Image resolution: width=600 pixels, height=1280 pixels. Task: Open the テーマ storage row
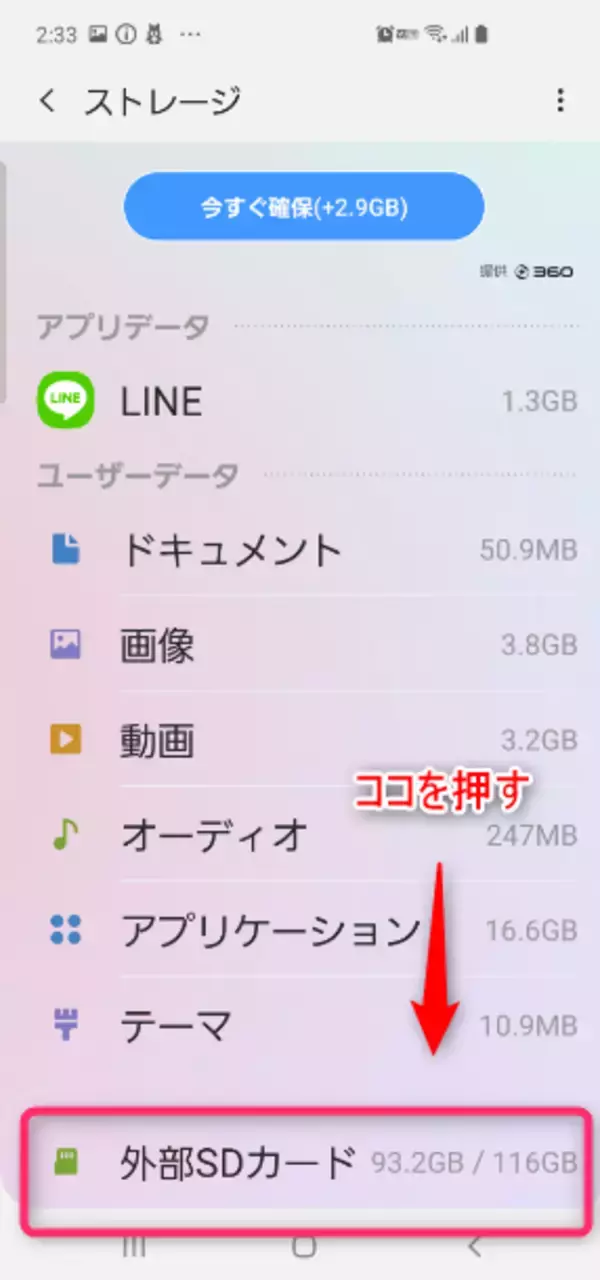300,1025
